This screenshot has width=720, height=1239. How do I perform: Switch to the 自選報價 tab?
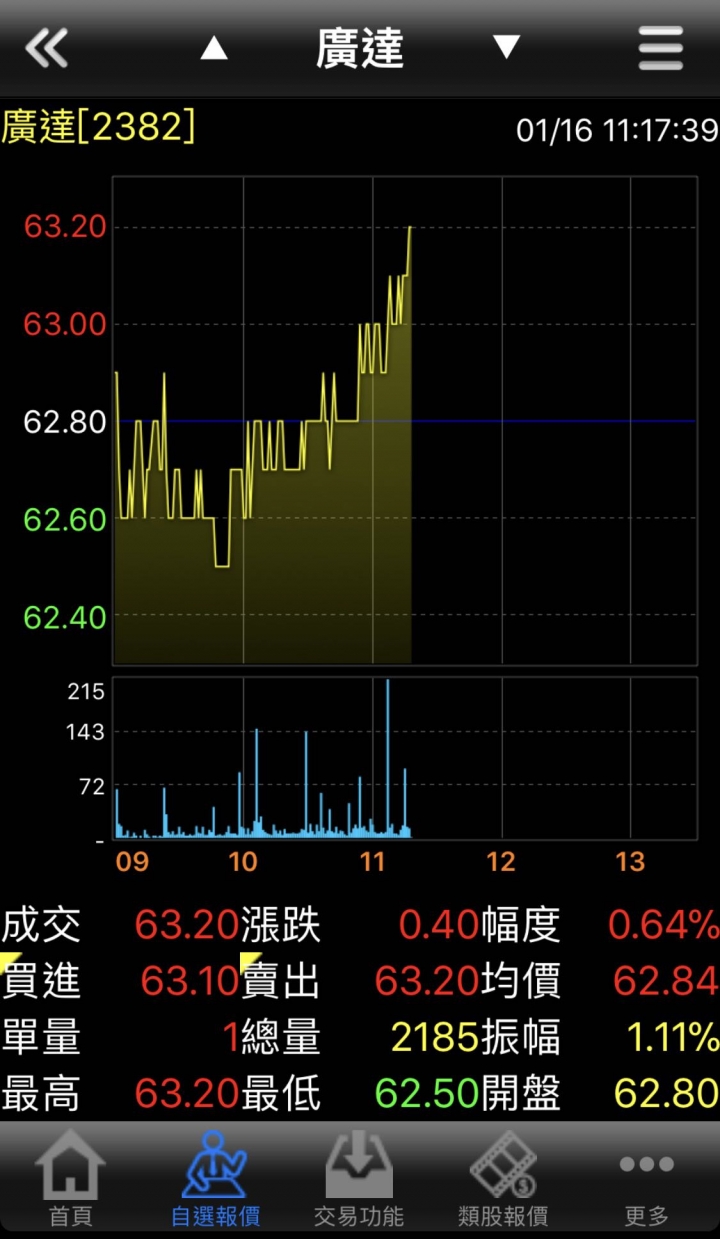pyautogui.click(x=215, y=1180)
